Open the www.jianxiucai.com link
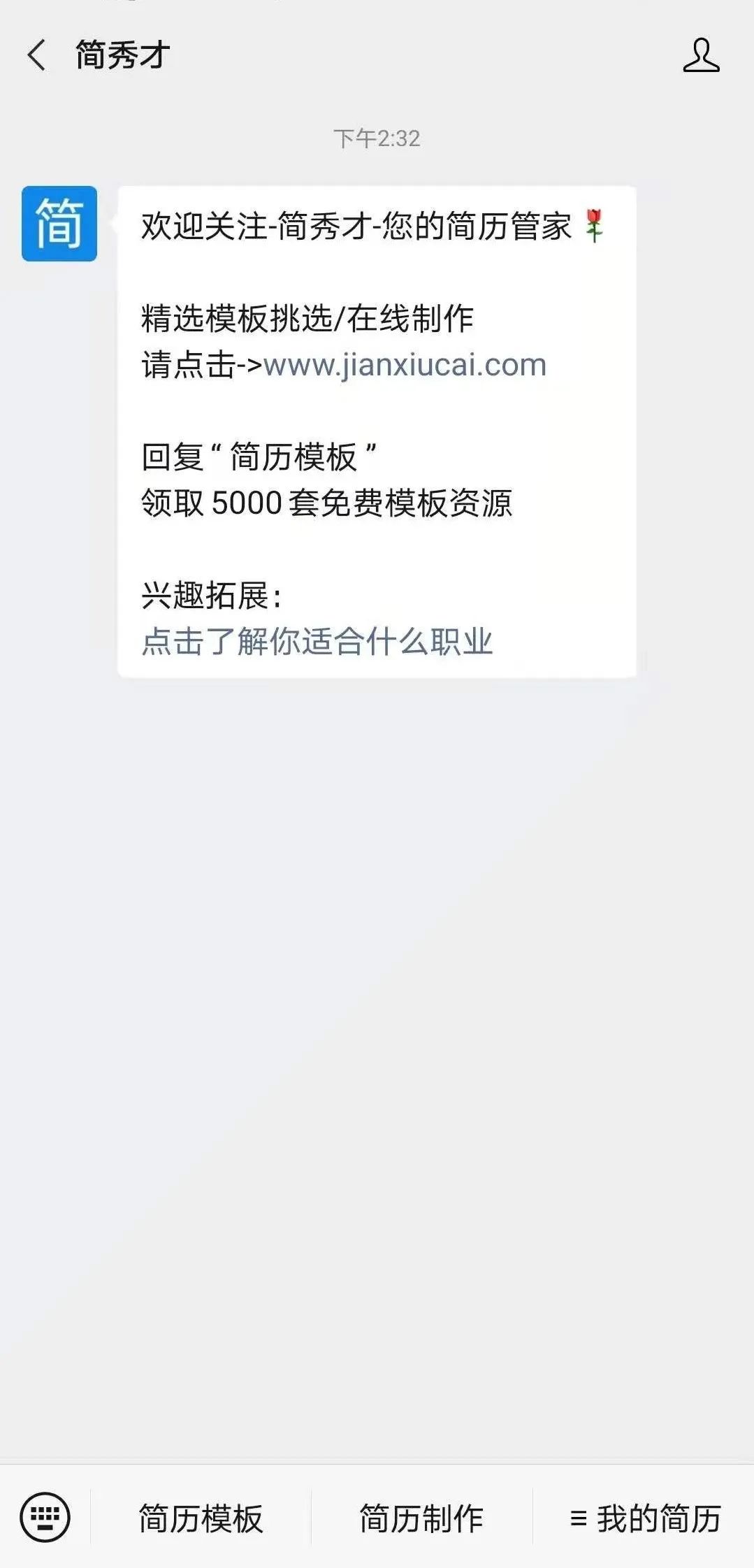The width and height of the screenshot is (754, 1568). coord(404,364)
